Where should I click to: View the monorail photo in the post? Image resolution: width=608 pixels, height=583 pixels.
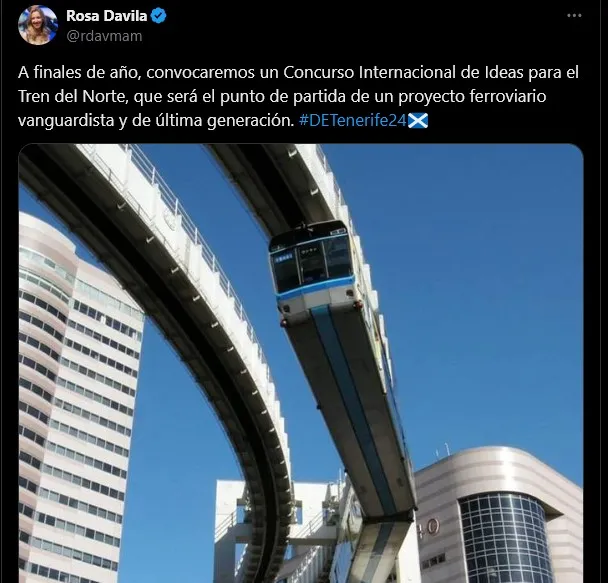[x=300, y=362]
